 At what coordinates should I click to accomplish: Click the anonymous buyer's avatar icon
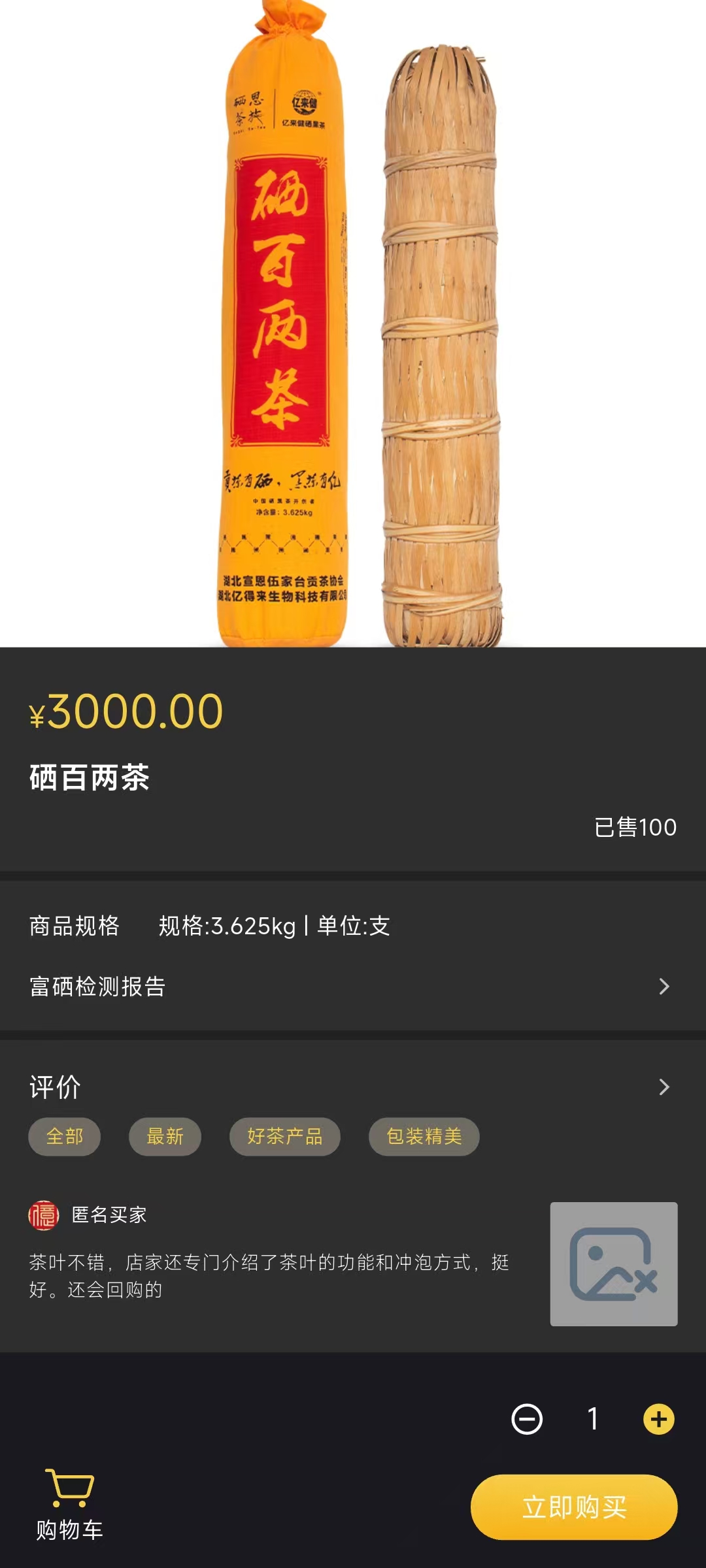pyautogui.click(x=43, y=1214)
